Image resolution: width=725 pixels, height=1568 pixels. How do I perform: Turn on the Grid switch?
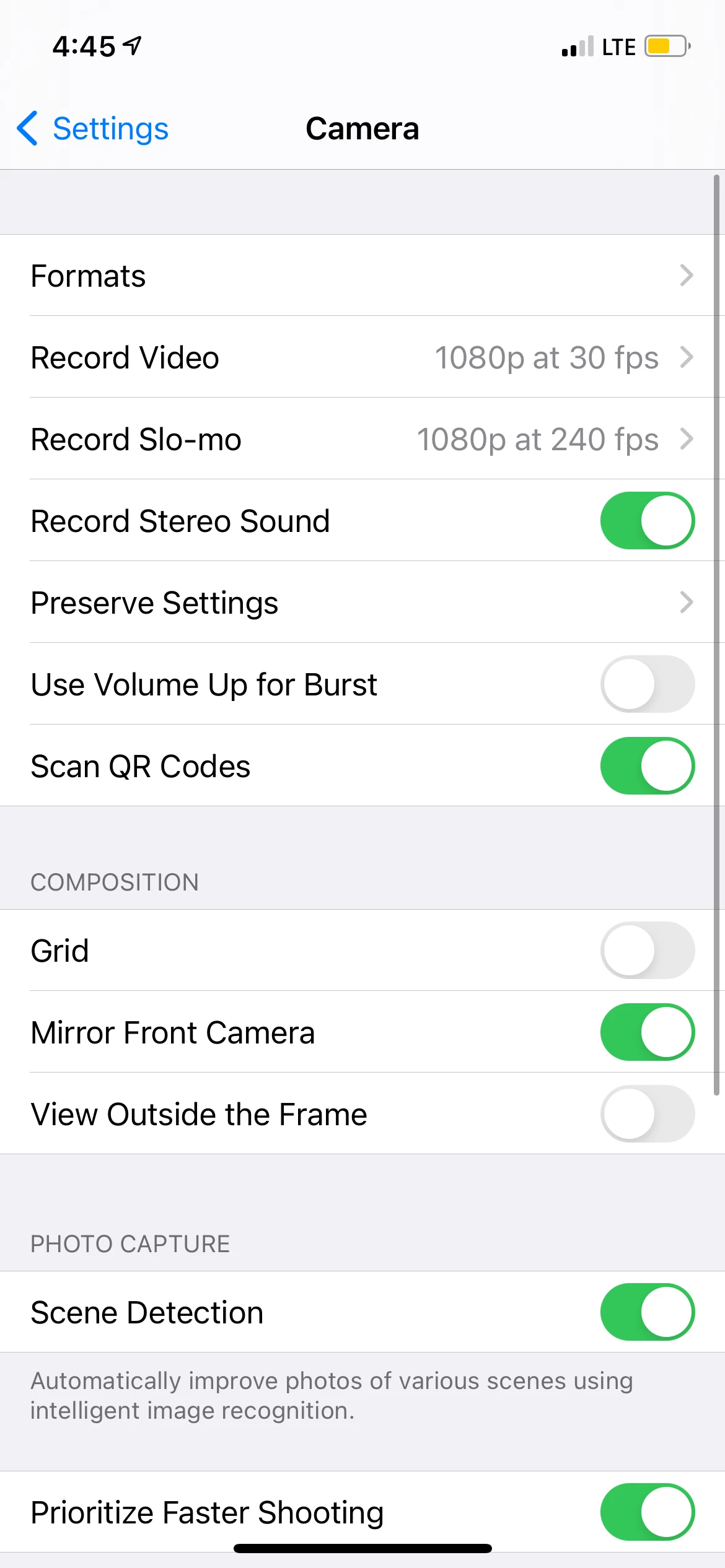tap(647, 951)
